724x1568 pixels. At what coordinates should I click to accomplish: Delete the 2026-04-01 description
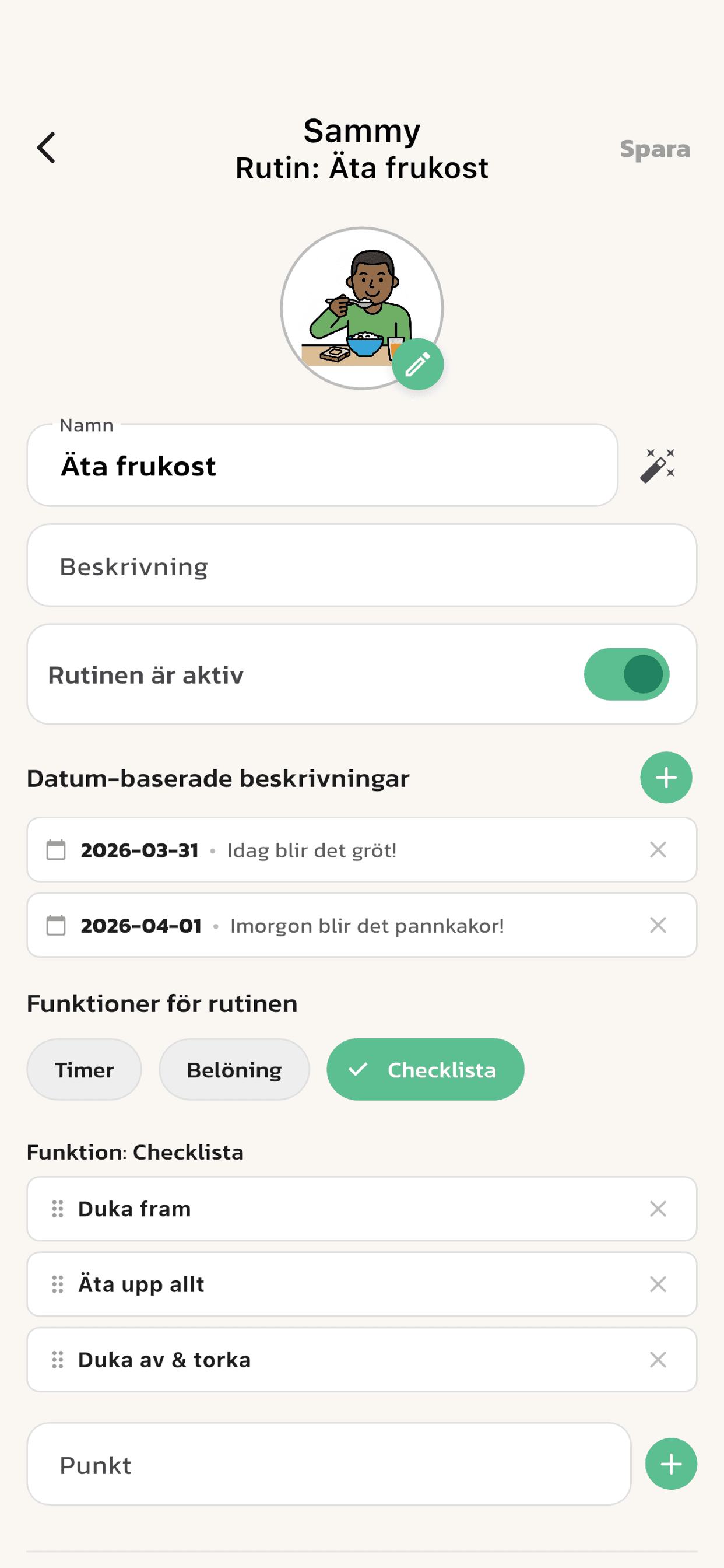coord(658,926)
